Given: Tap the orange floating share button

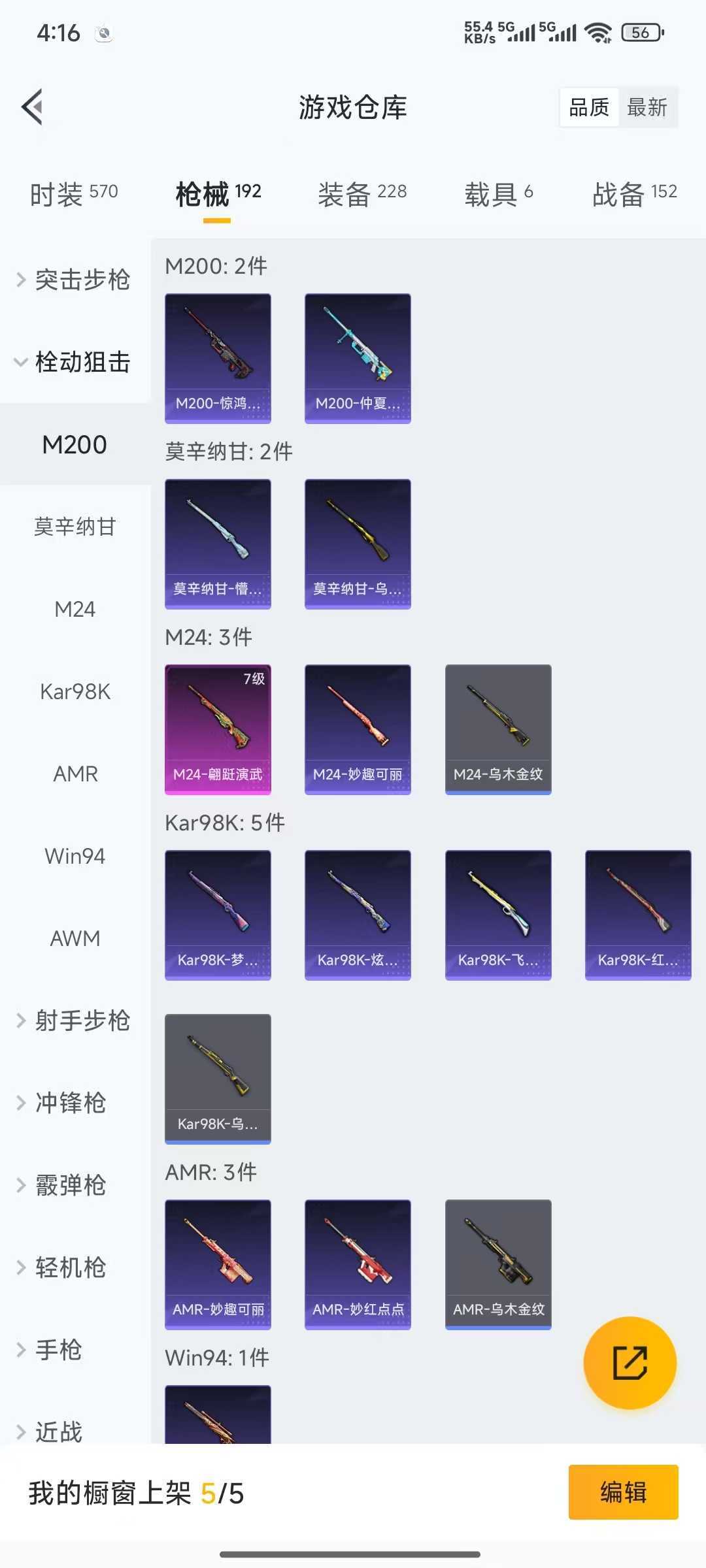Looking at the screenshot, I should 630,1363.
